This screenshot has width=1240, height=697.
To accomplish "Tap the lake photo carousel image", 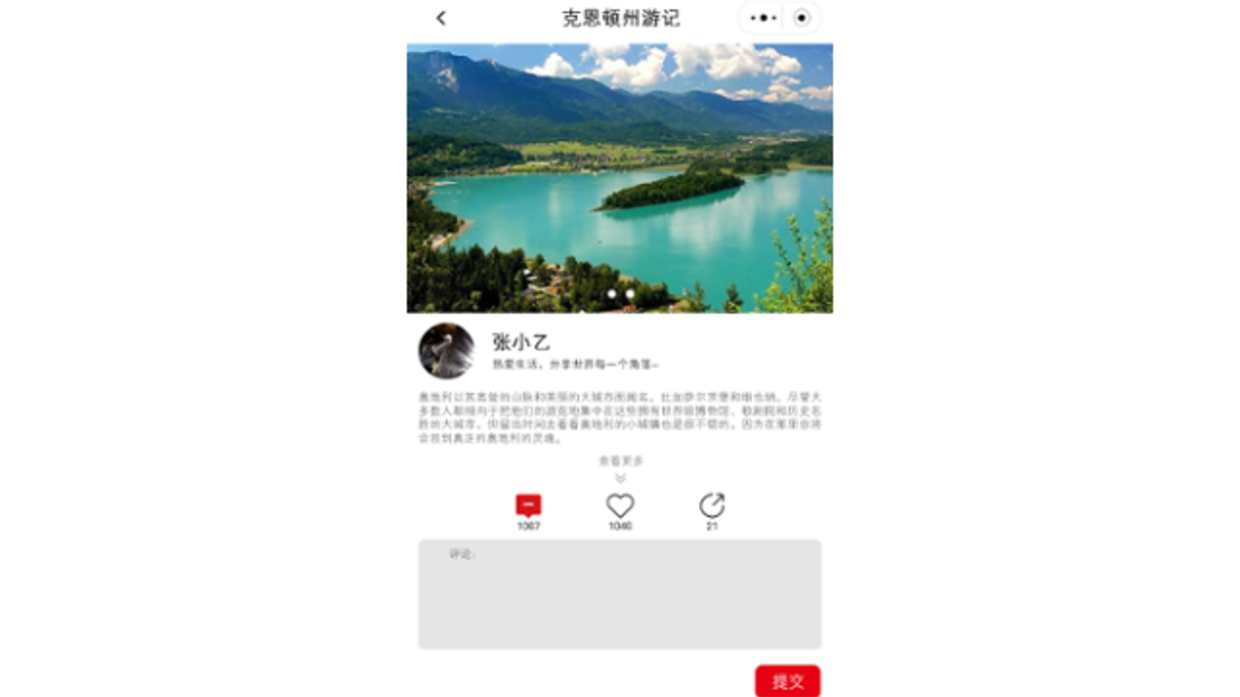I will [x=620, y=178].
